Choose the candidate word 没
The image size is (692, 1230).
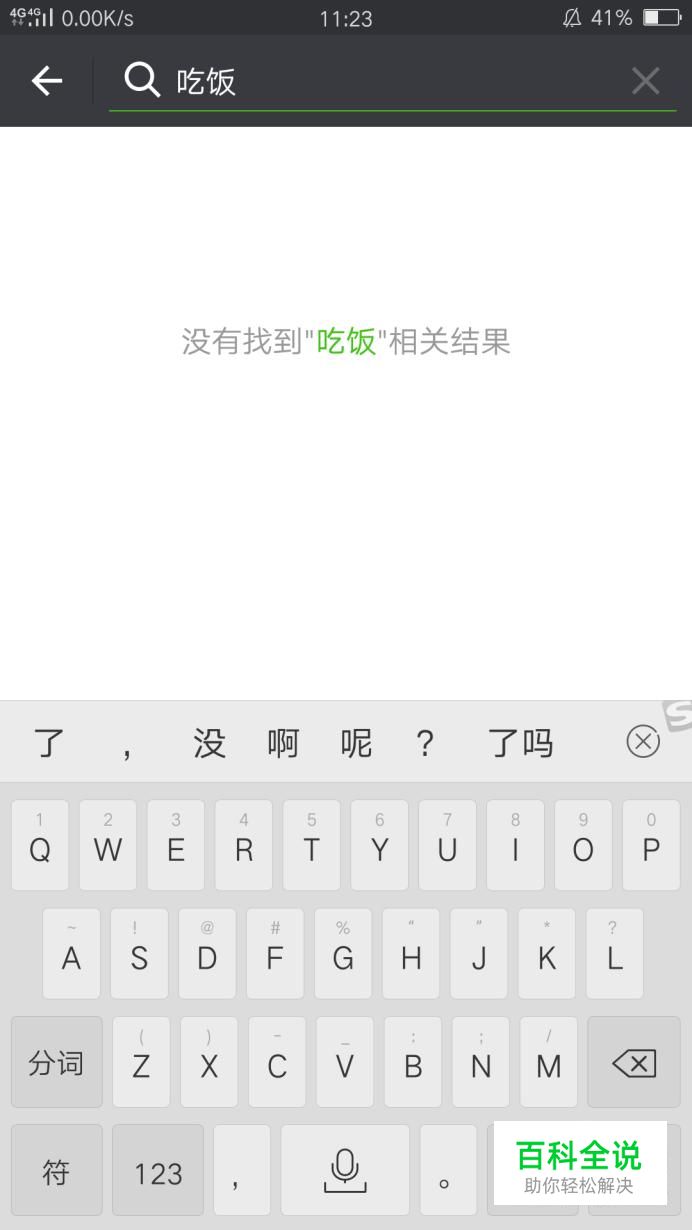click(209, 743)
